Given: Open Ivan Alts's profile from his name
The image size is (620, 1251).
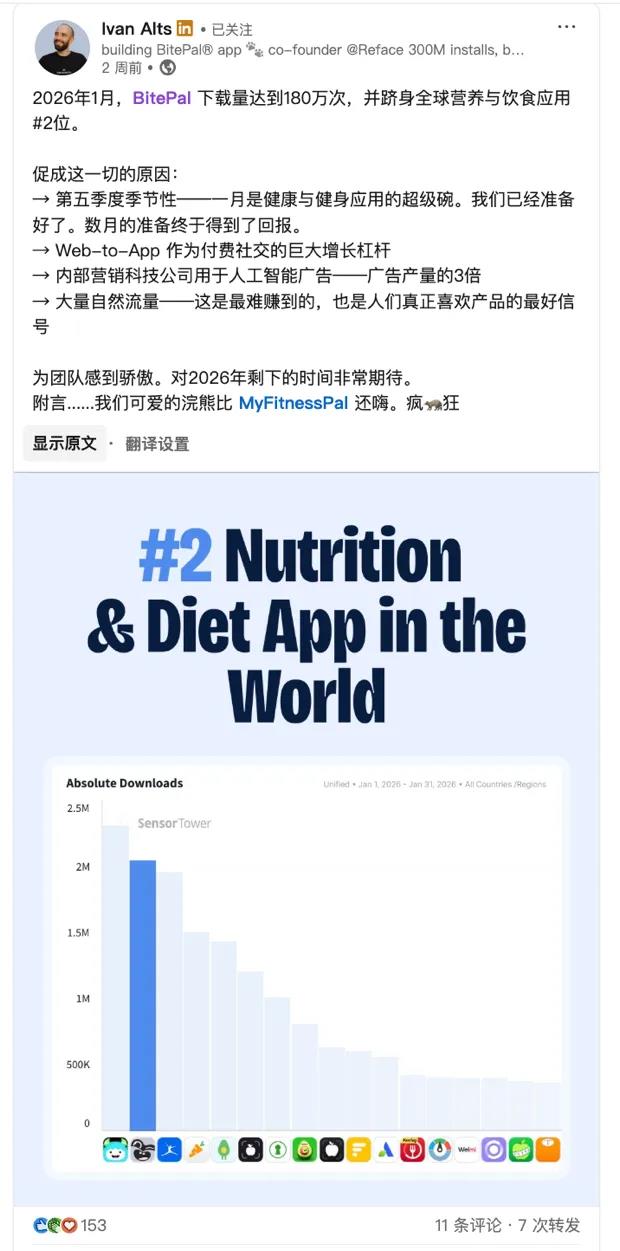Looking at the screenshot, I should coord(137,29).
